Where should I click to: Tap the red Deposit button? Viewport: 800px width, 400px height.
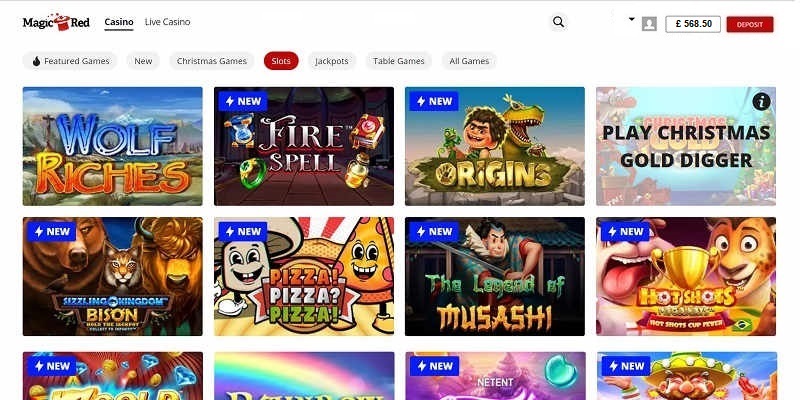tap(749, 24)
